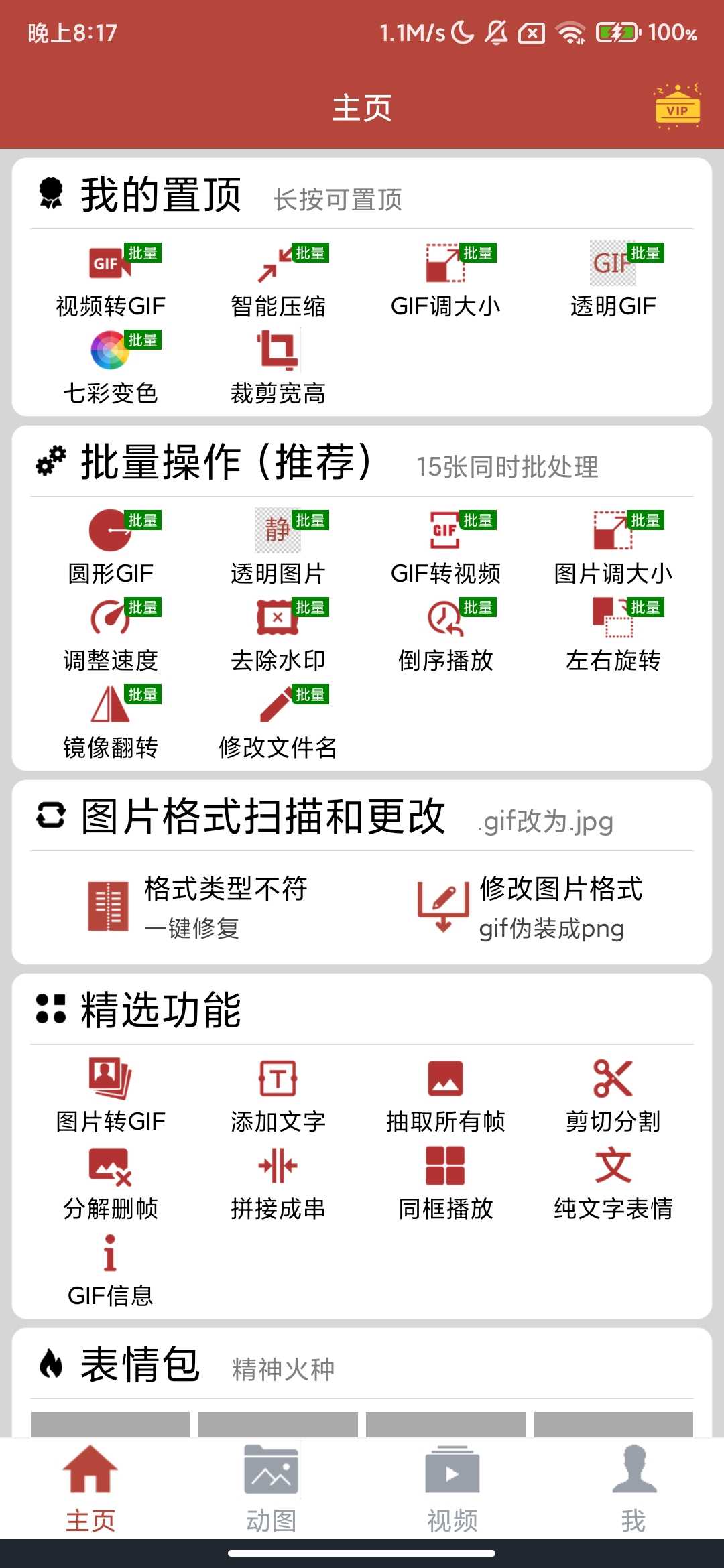The image size is (724, 1568).
Task: Go to the 我 tab
Action: 633,1488
